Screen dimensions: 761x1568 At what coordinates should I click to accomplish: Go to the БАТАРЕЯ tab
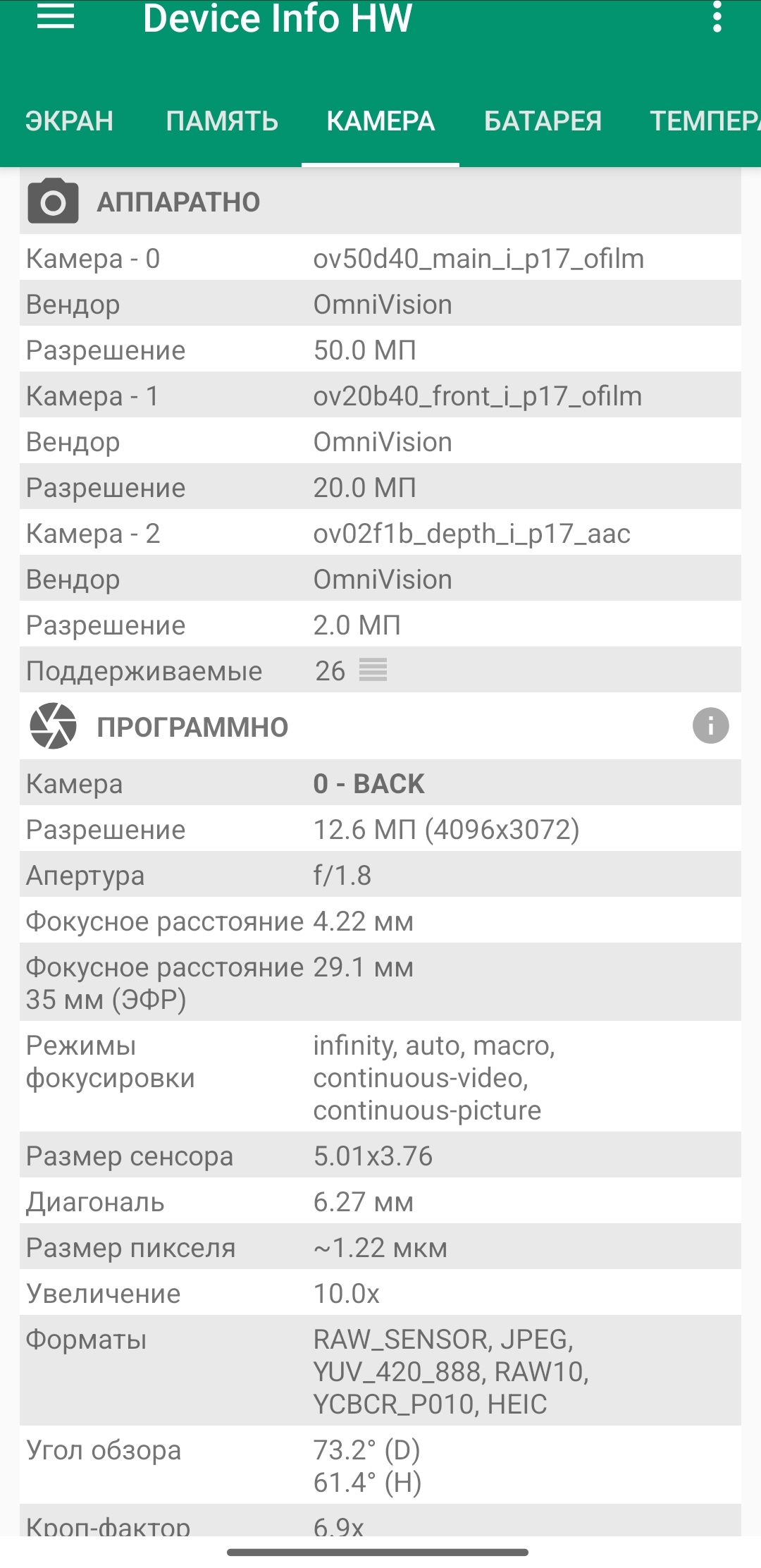(543, 121)
